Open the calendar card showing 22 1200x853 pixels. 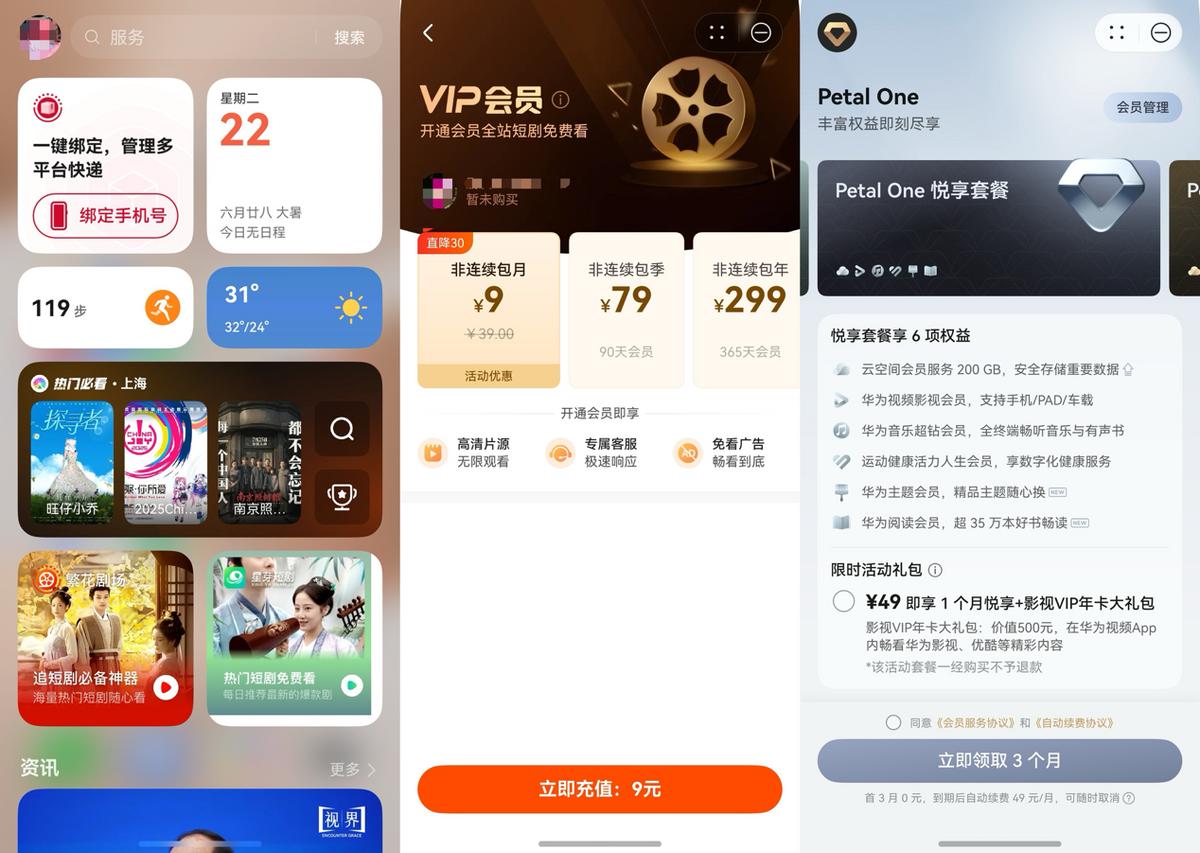point(294,165)
